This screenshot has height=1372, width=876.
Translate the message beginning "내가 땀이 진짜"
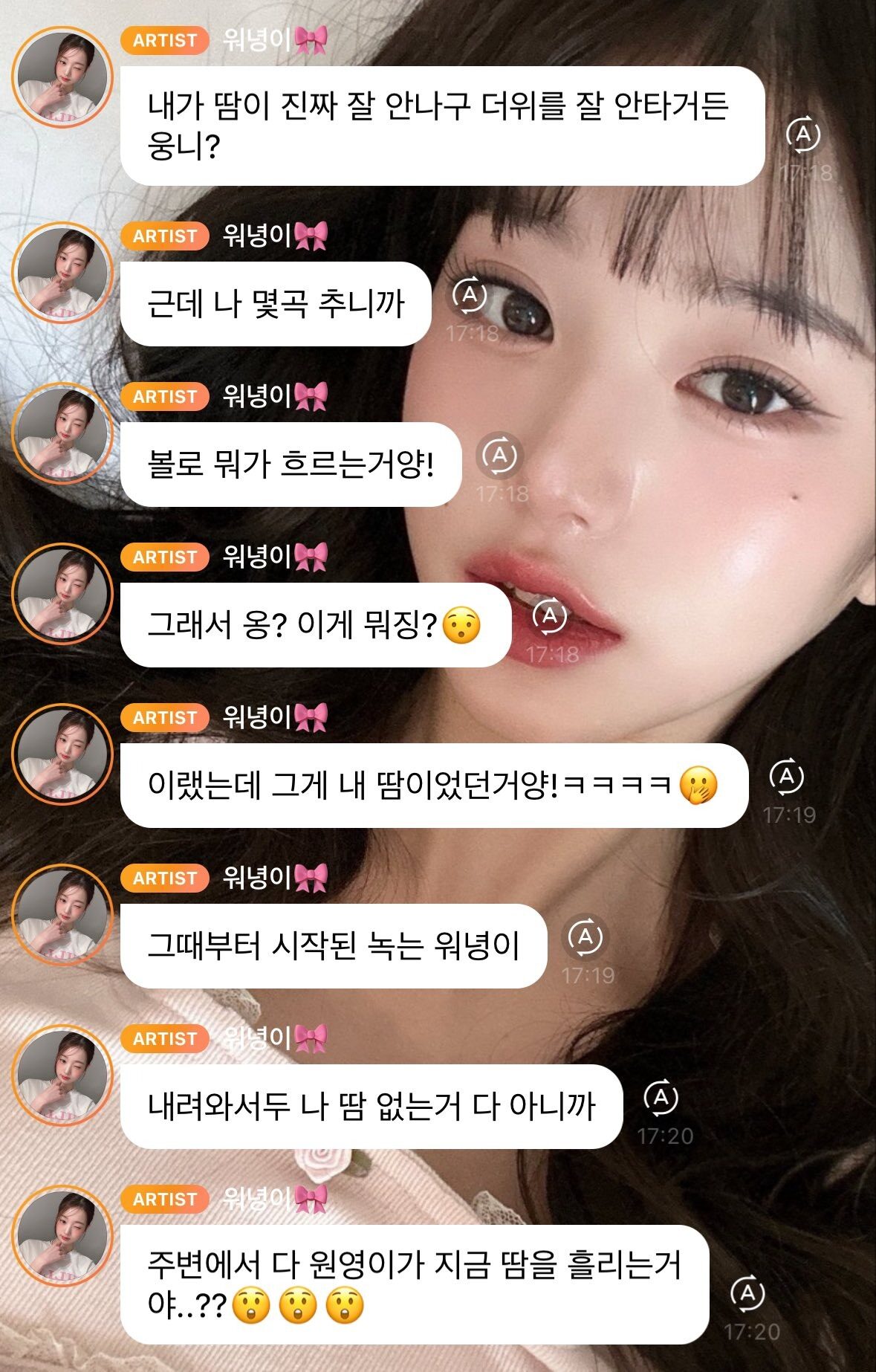pos(802,135)
